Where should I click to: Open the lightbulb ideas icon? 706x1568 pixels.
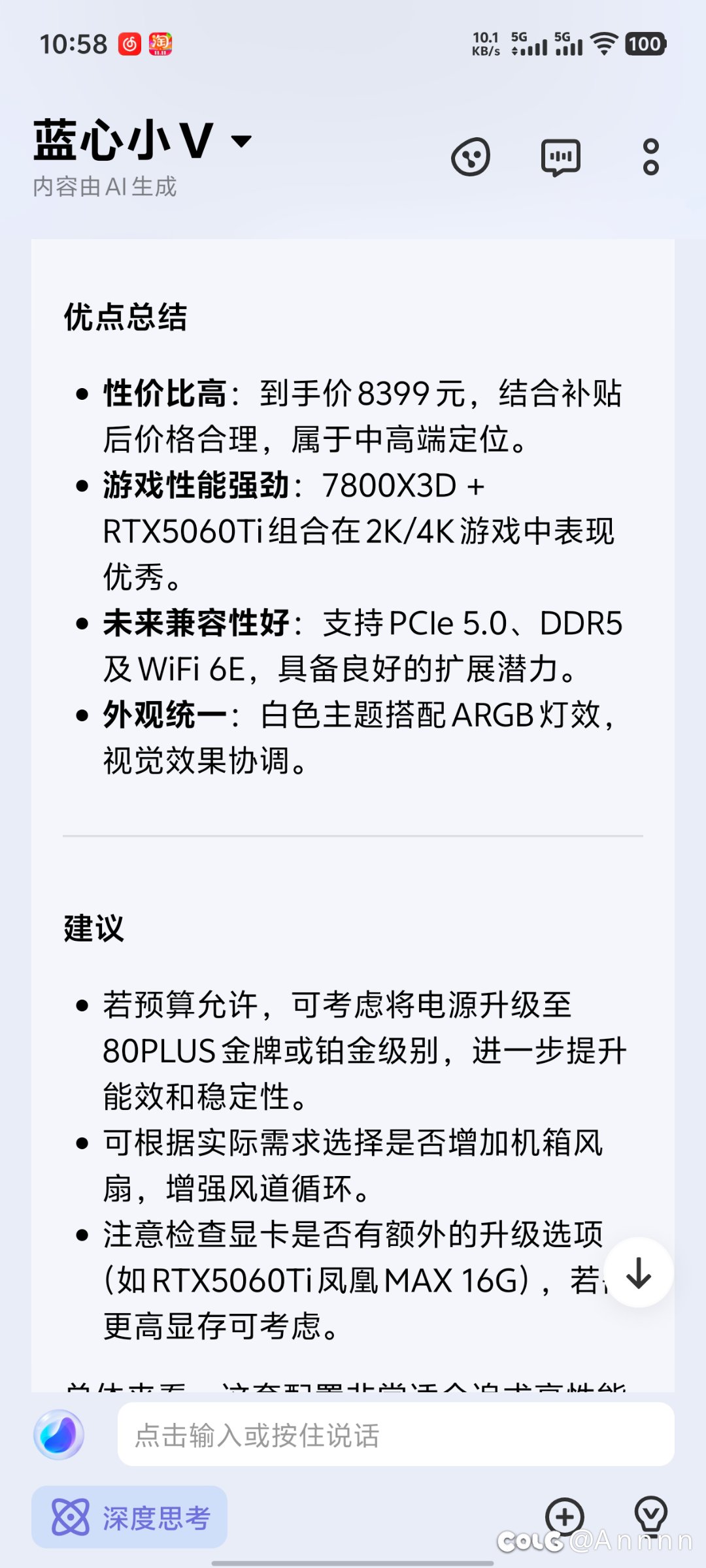650,1514
